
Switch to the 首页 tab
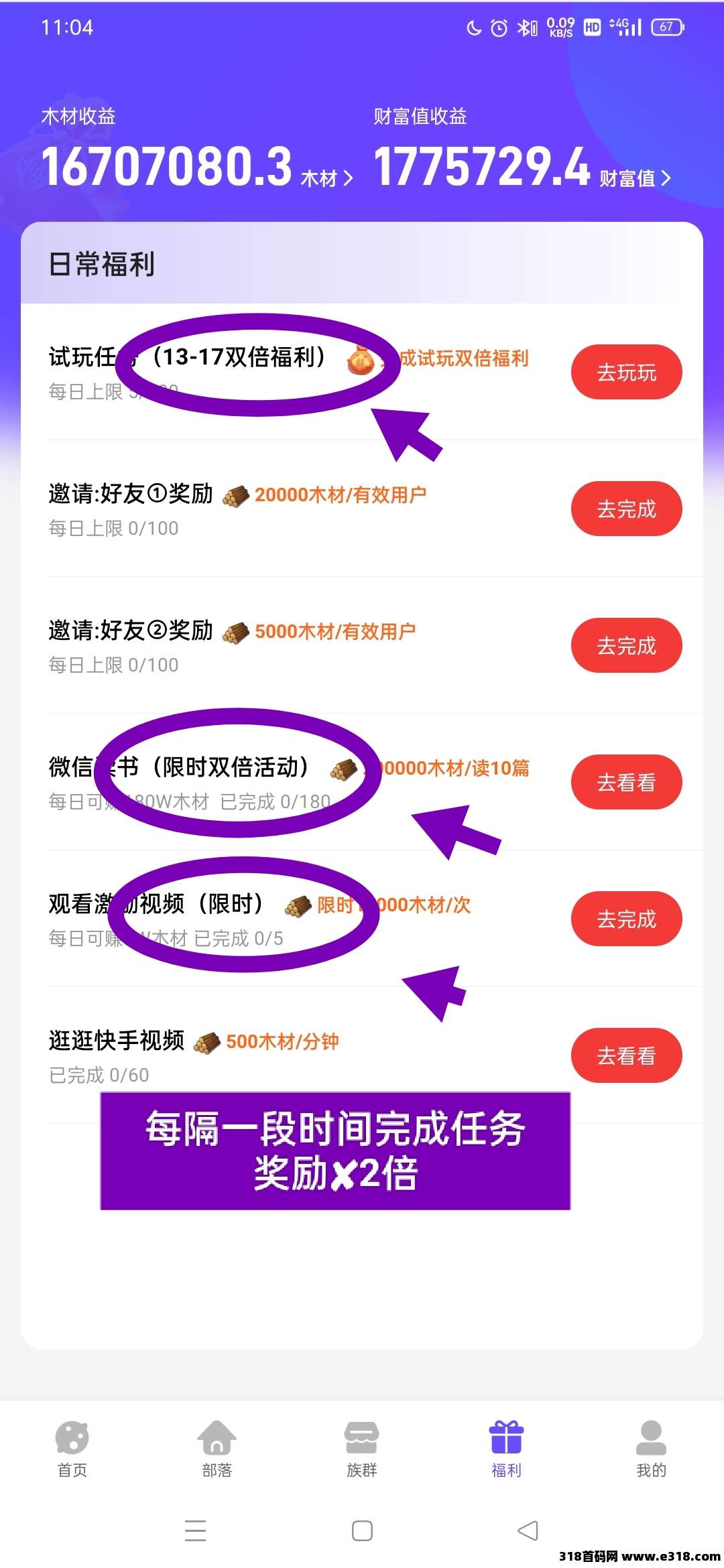click(72, 1449)
